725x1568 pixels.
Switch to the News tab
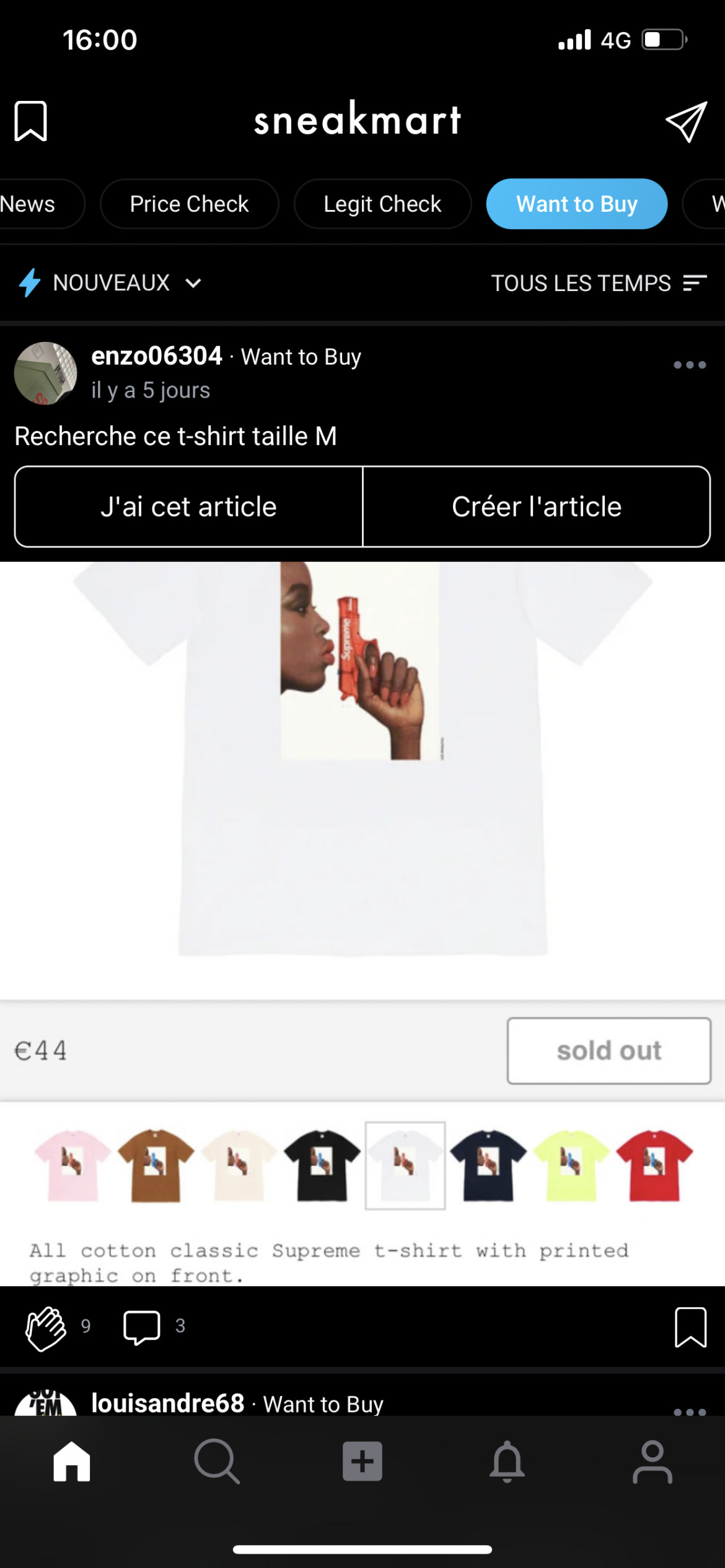point(31,204)
